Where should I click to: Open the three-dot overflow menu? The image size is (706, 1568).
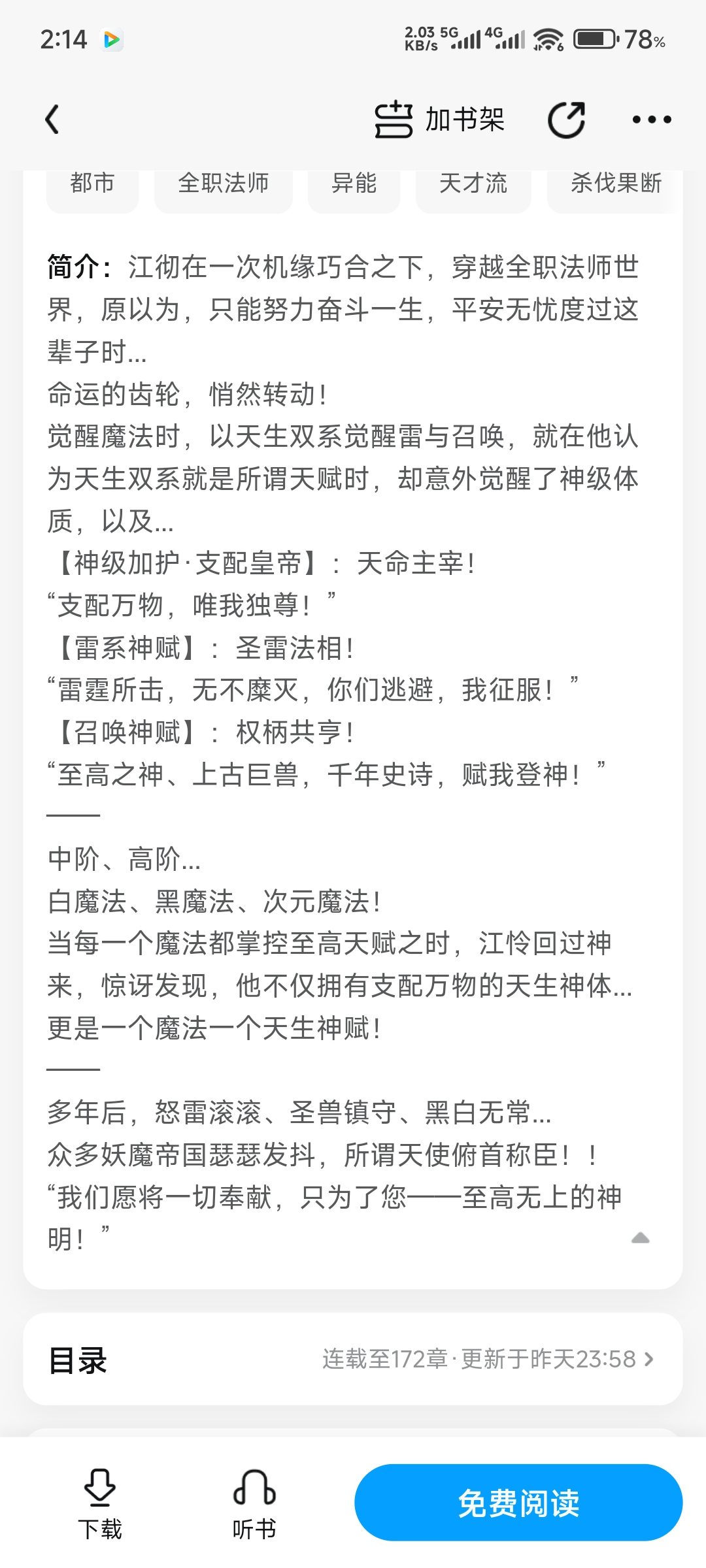tap(651, 120)
